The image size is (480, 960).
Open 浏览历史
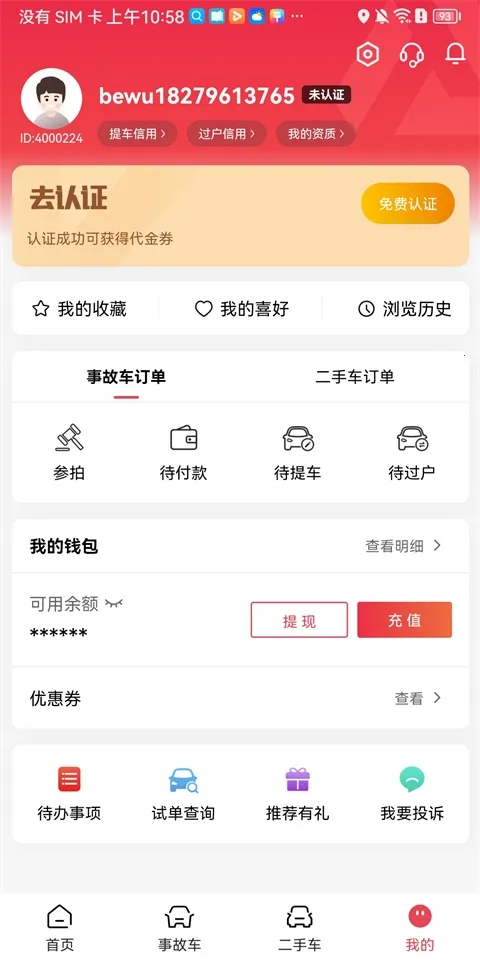(405, 309)
